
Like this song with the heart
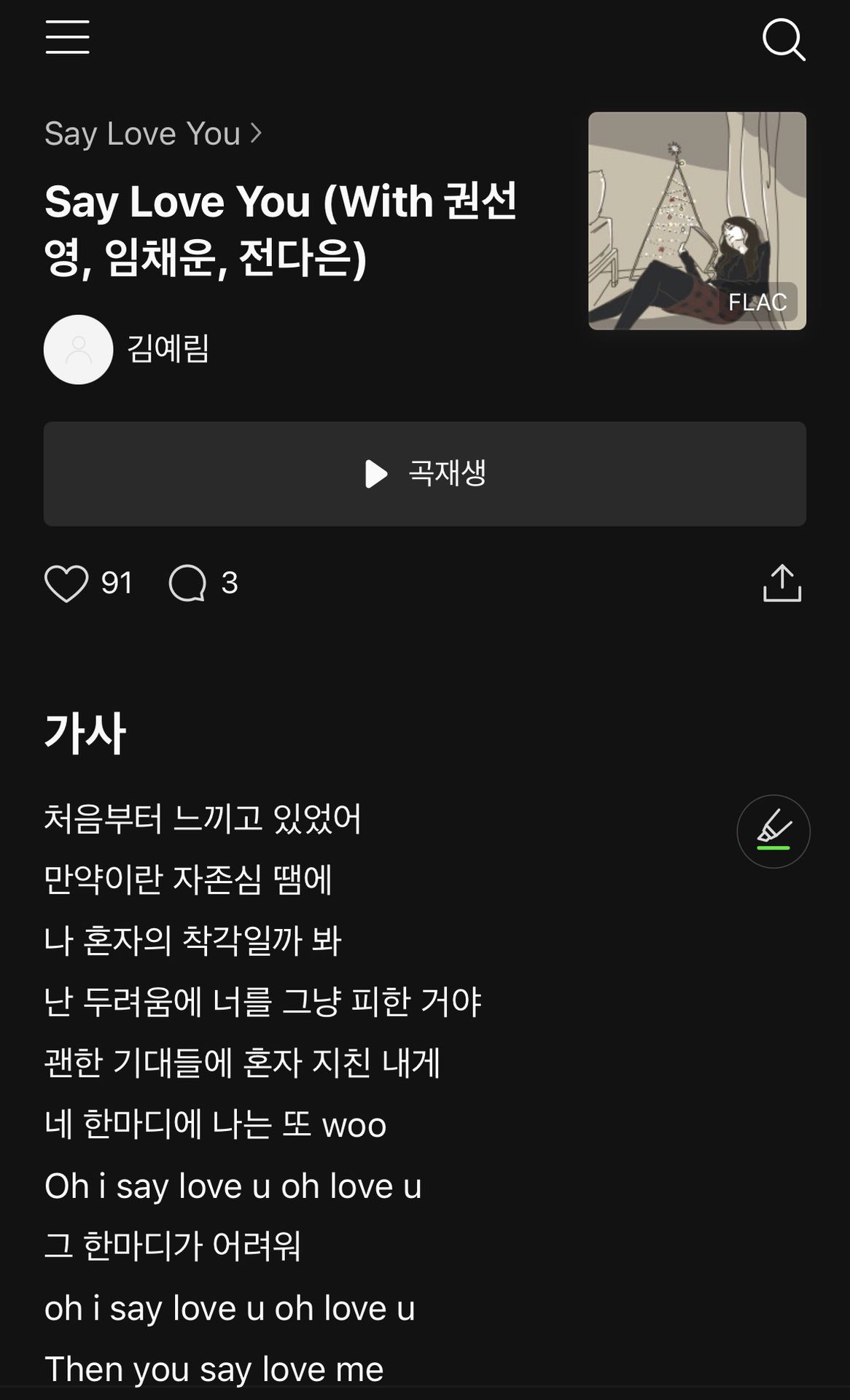click(66, 583)
